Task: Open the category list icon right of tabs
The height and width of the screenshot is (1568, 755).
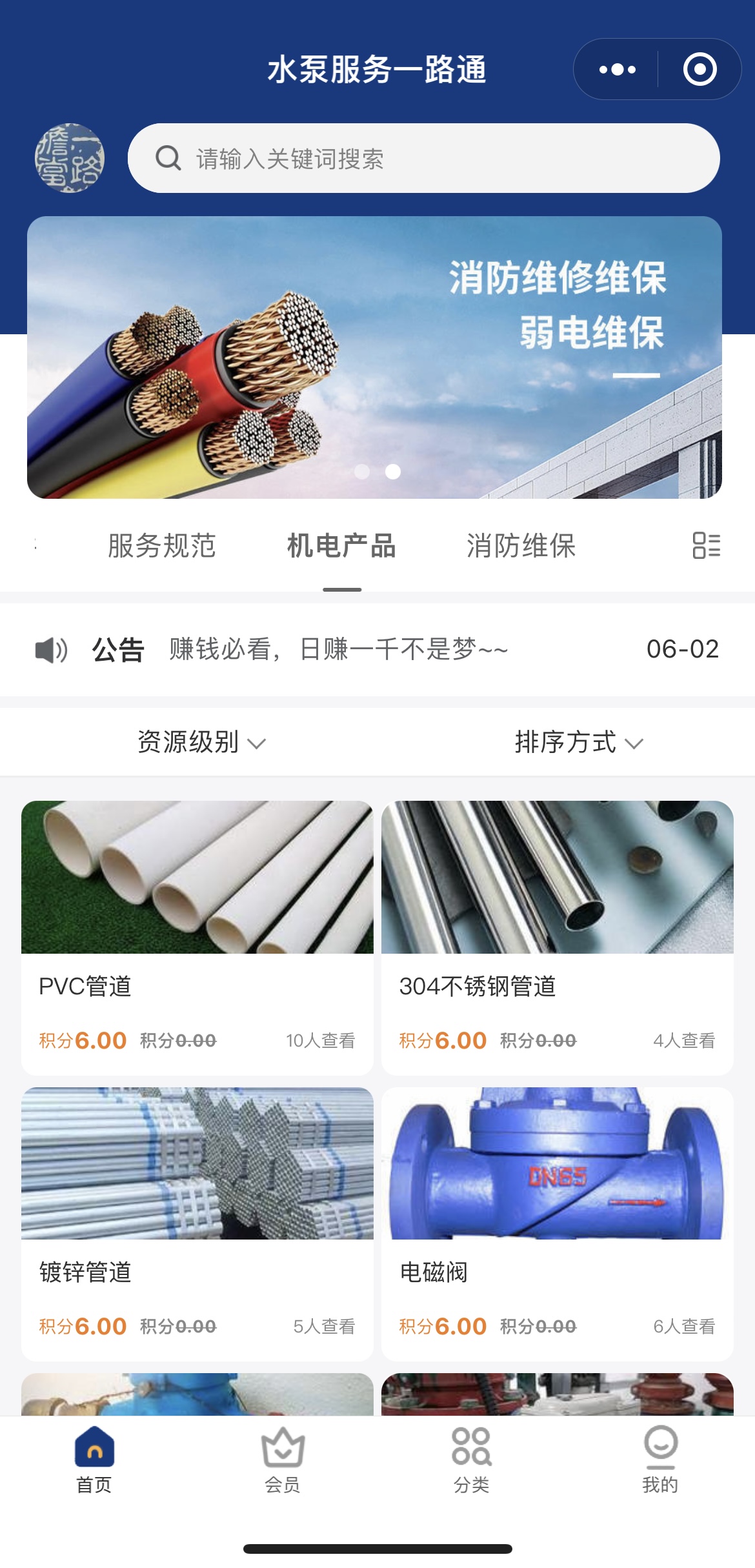Action: pyautogui.click(x=707, y=546)
